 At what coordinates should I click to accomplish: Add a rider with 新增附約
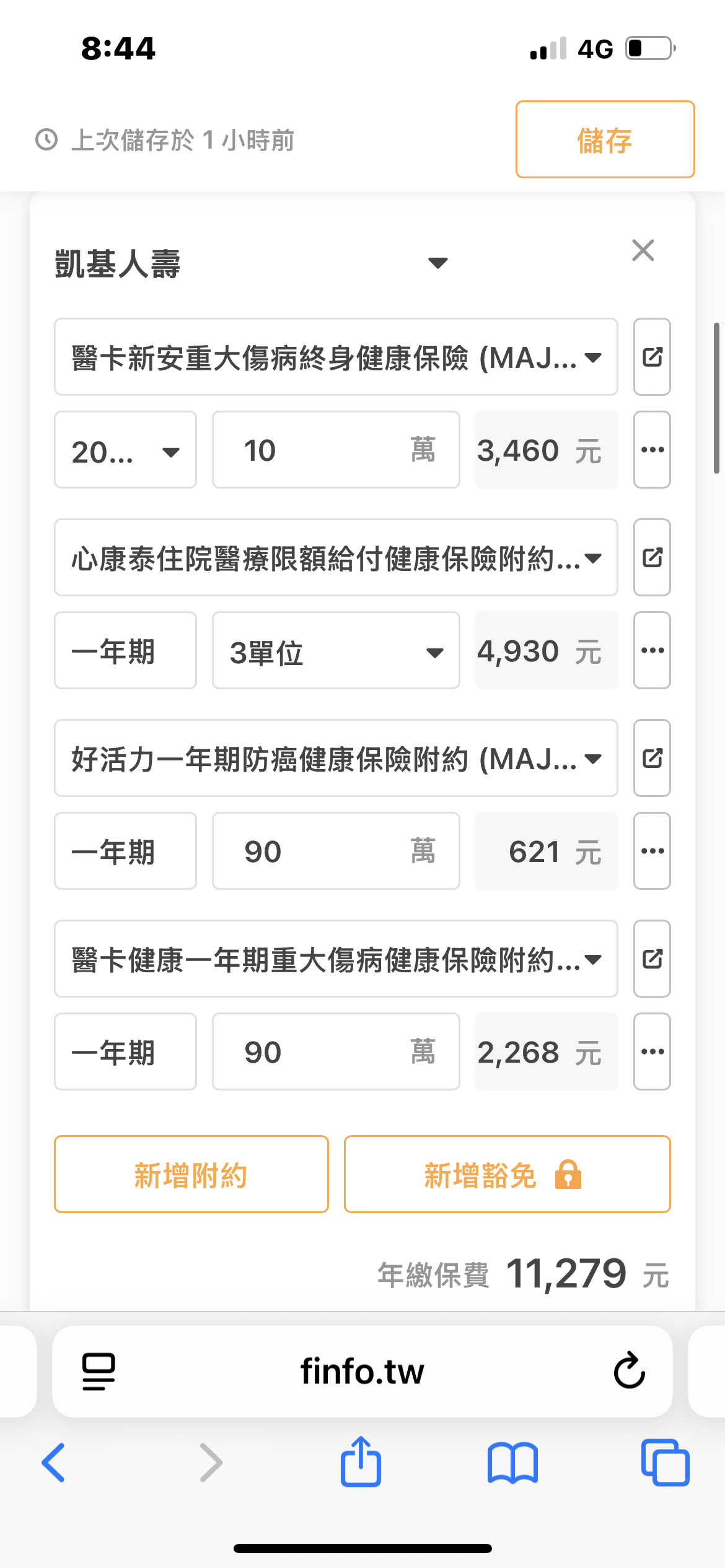[x=191, y=1175]
